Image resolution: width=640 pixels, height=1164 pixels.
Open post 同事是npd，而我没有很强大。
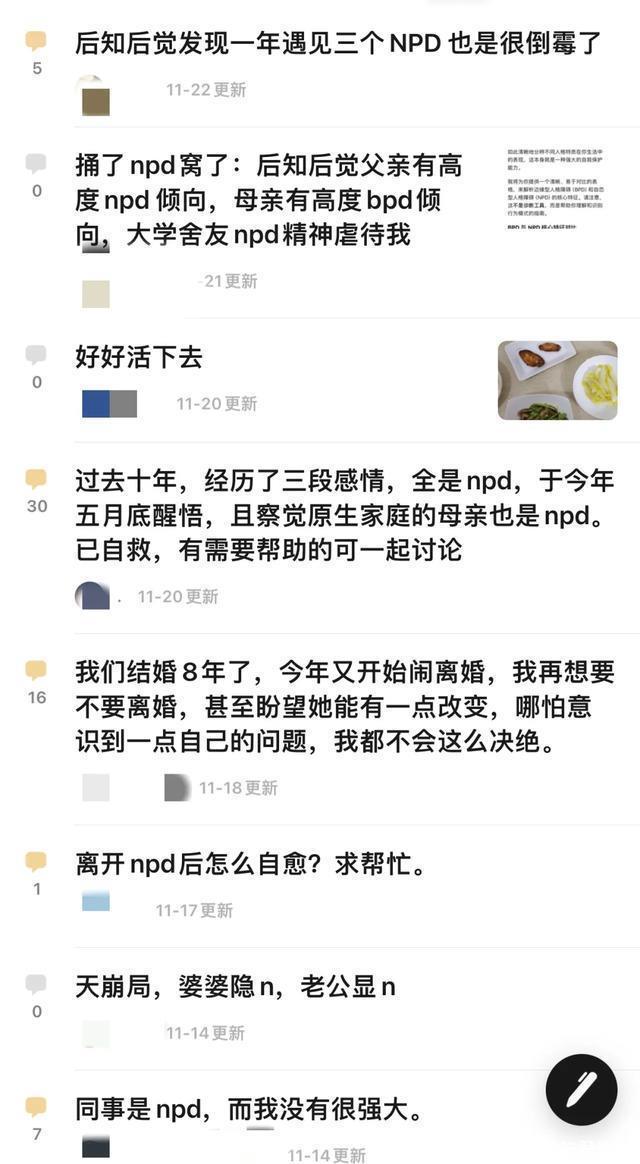(248, 1109)
